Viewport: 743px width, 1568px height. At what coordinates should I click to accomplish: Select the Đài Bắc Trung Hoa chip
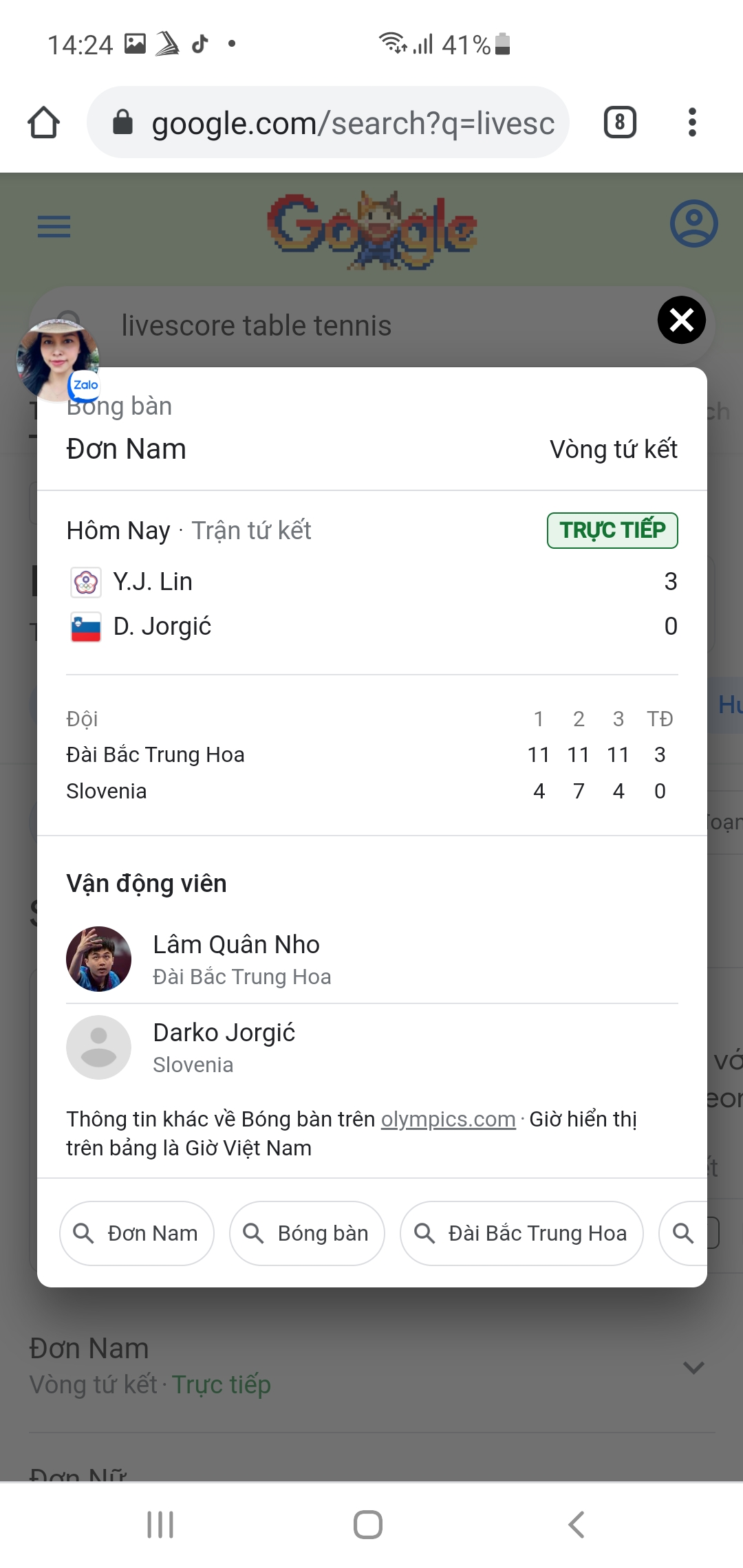tap(521, 1233)
